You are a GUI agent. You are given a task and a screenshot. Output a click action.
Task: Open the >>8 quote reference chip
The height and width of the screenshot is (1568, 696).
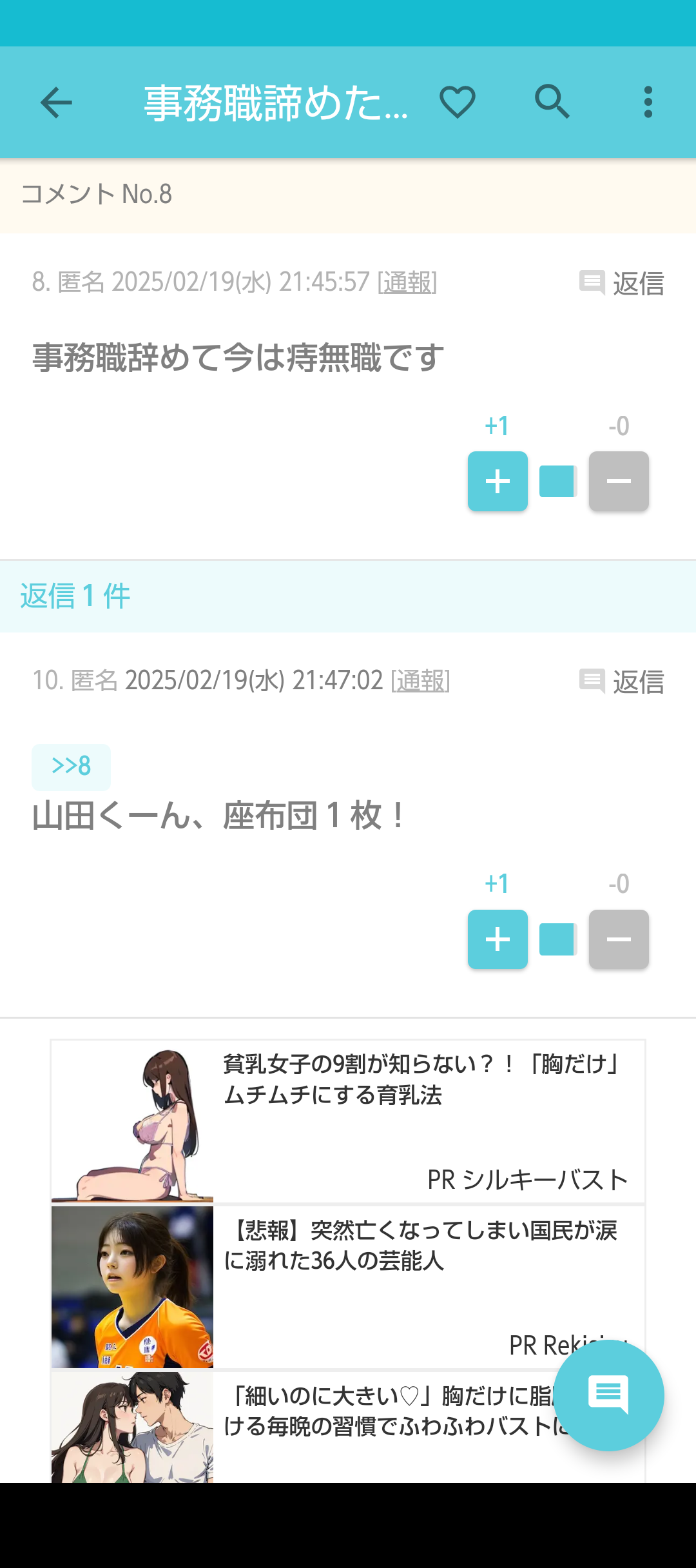click(71, 767)
